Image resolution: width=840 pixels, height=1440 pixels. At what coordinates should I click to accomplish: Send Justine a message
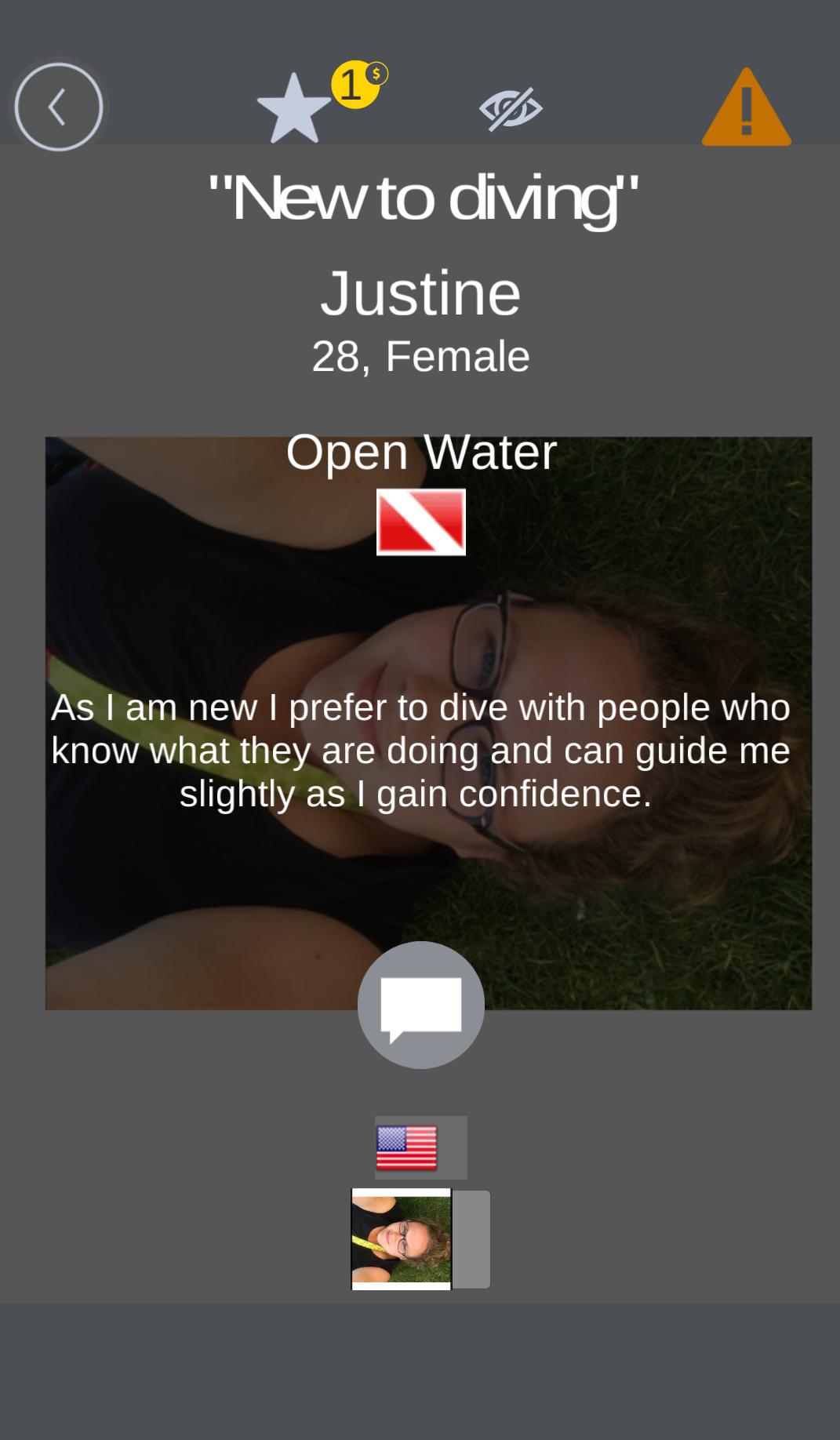[421, 1005]
